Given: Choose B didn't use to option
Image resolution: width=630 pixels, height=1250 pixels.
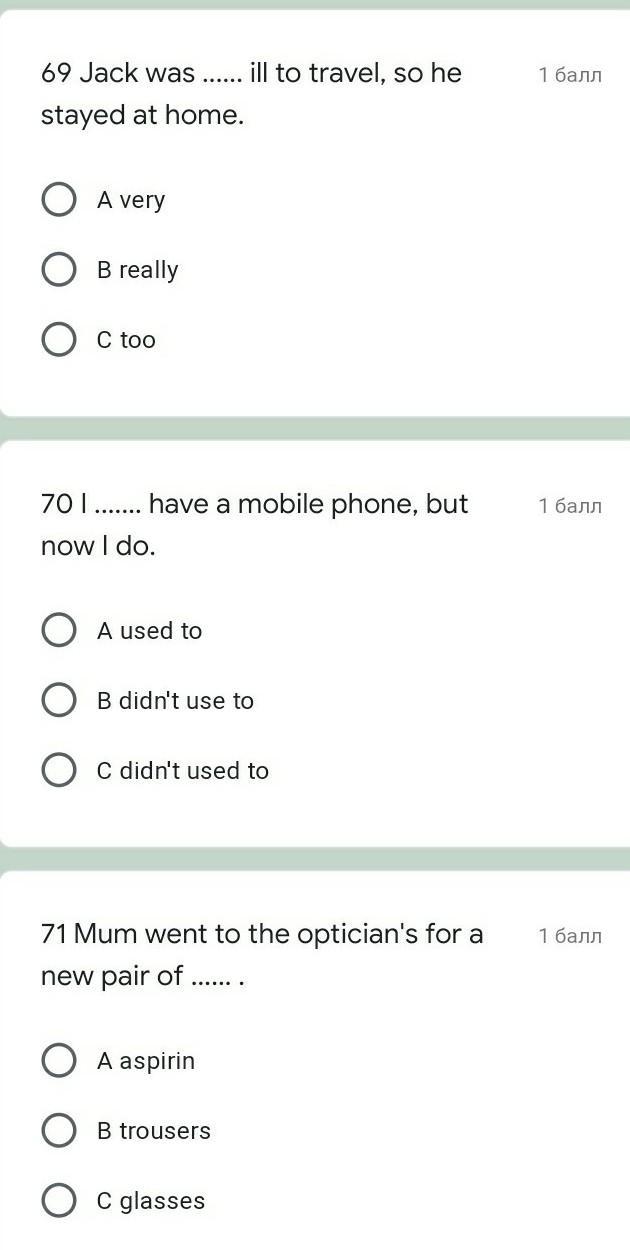Looking at the screenshot, I should click(x=59, y=701).
